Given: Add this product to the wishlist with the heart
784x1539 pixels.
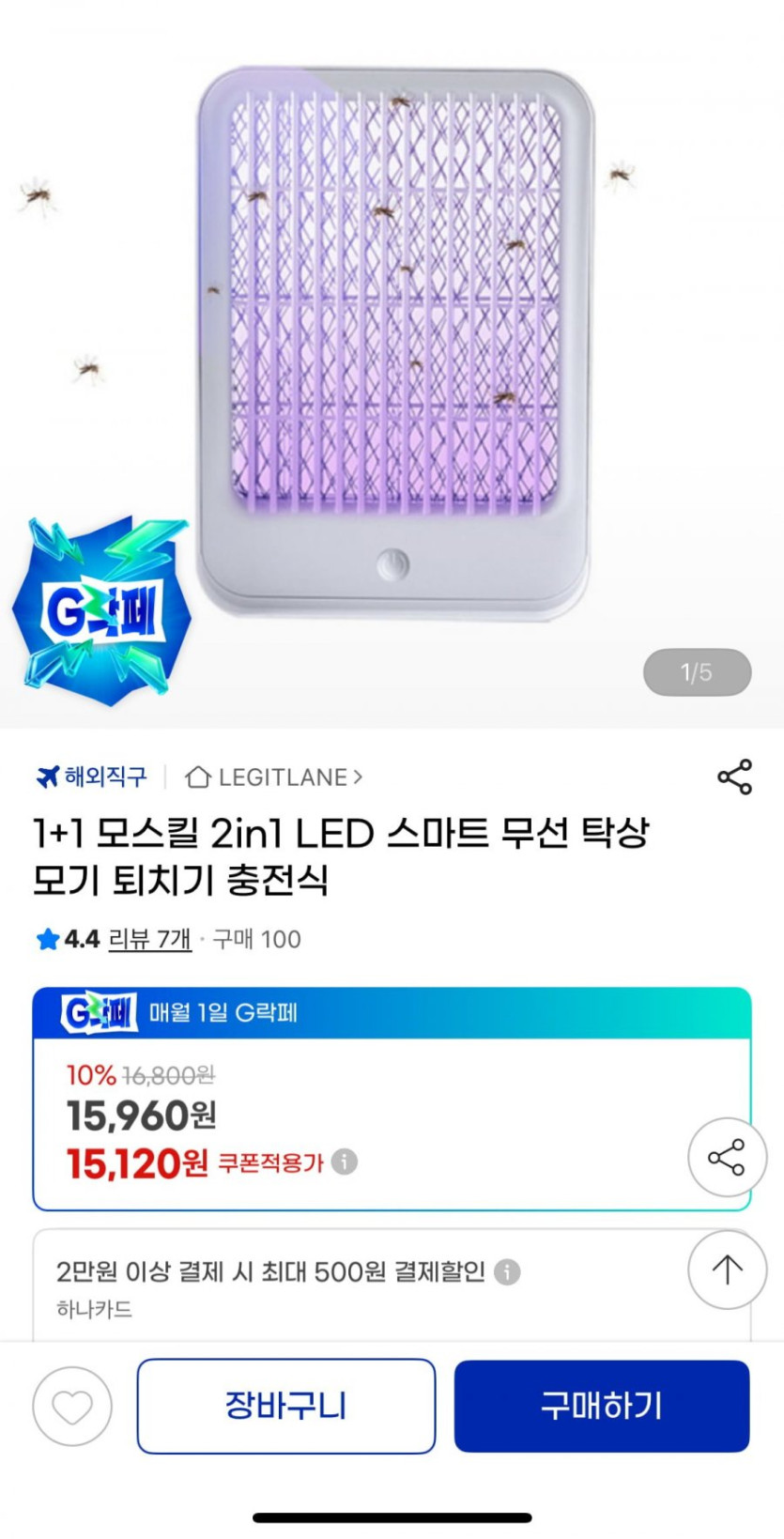Looking at the screenshot, I should click(72, 1406).
